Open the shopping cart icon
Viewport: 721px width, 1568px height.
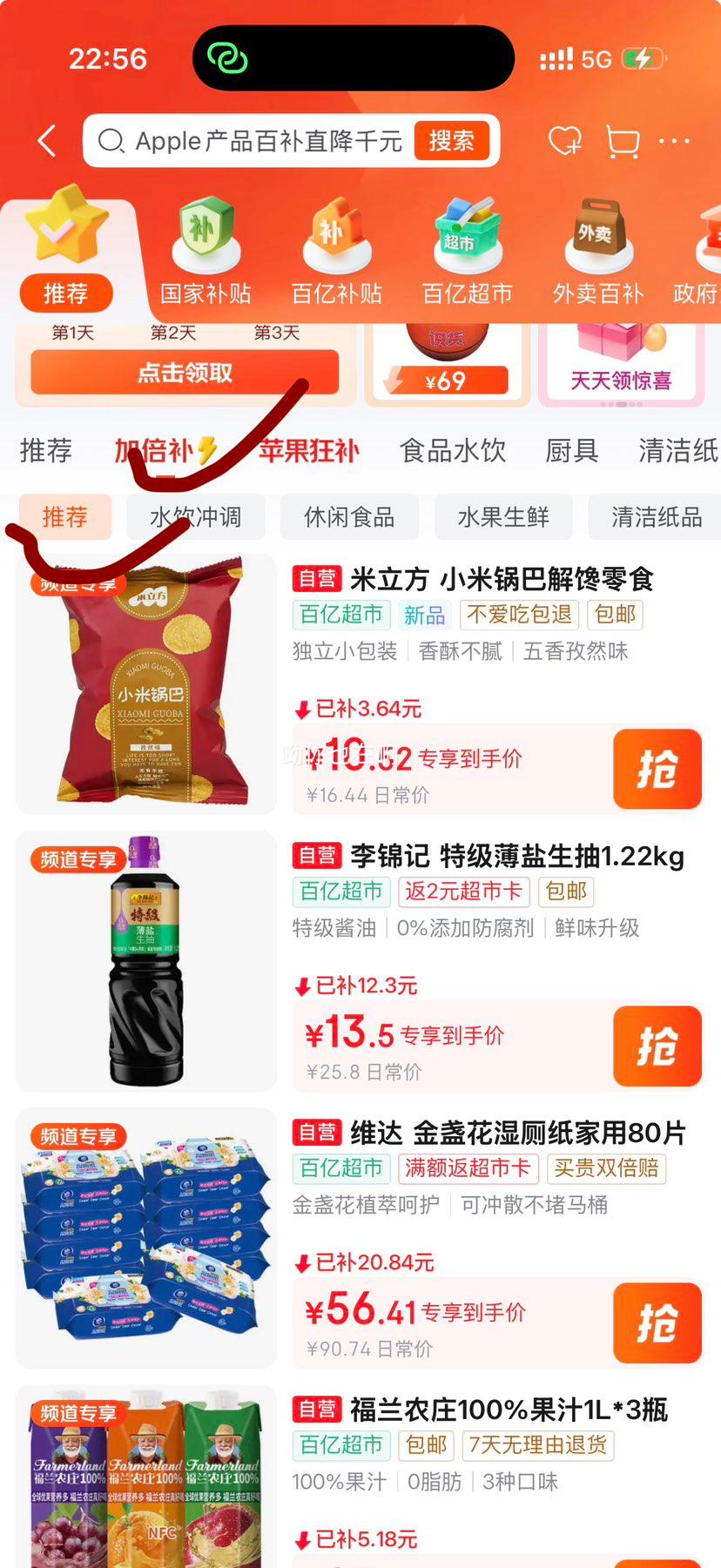(x=622, y=141)
